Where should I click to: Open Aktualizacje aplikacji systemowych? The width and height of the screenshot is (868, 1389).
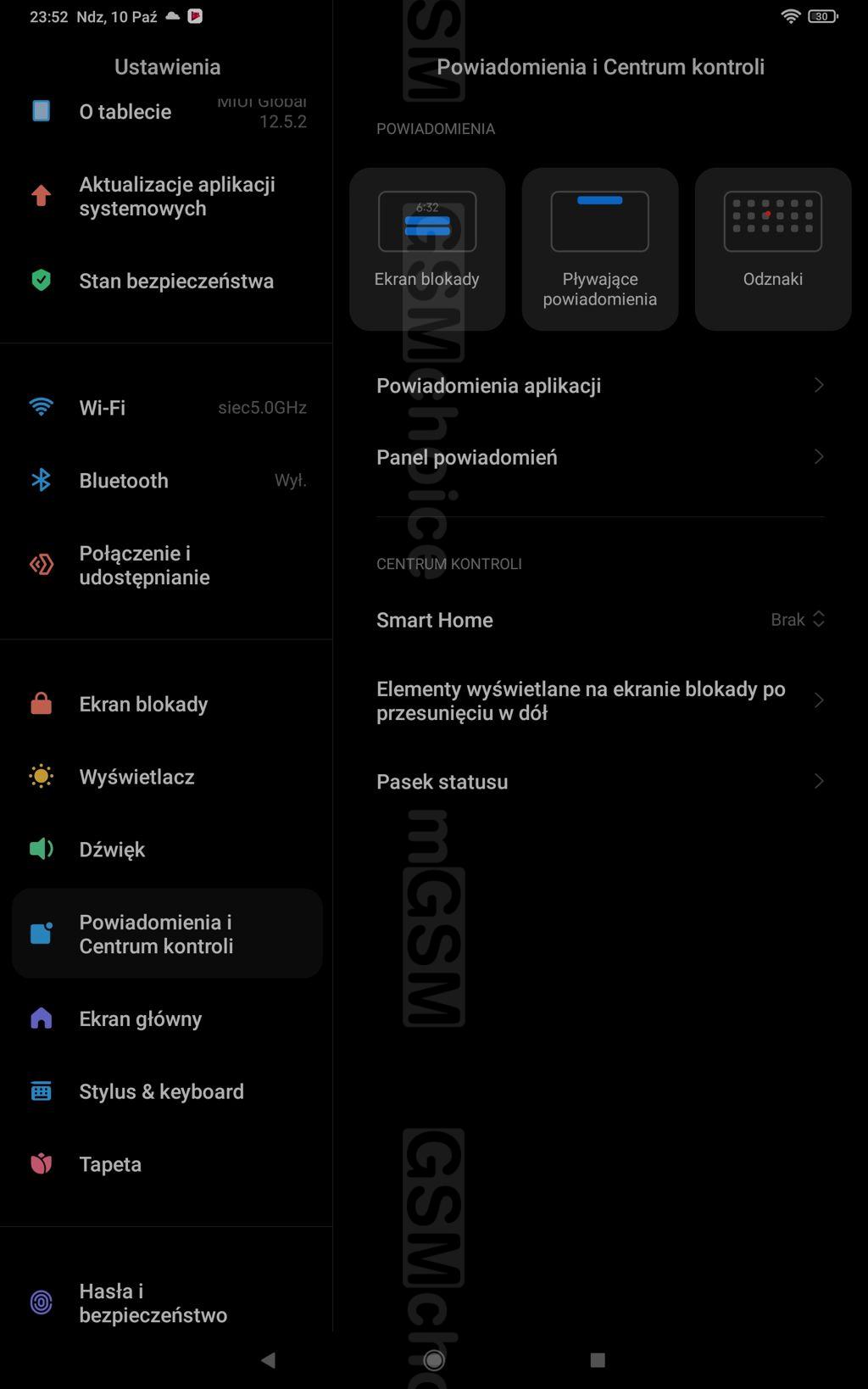click(166, 197)
